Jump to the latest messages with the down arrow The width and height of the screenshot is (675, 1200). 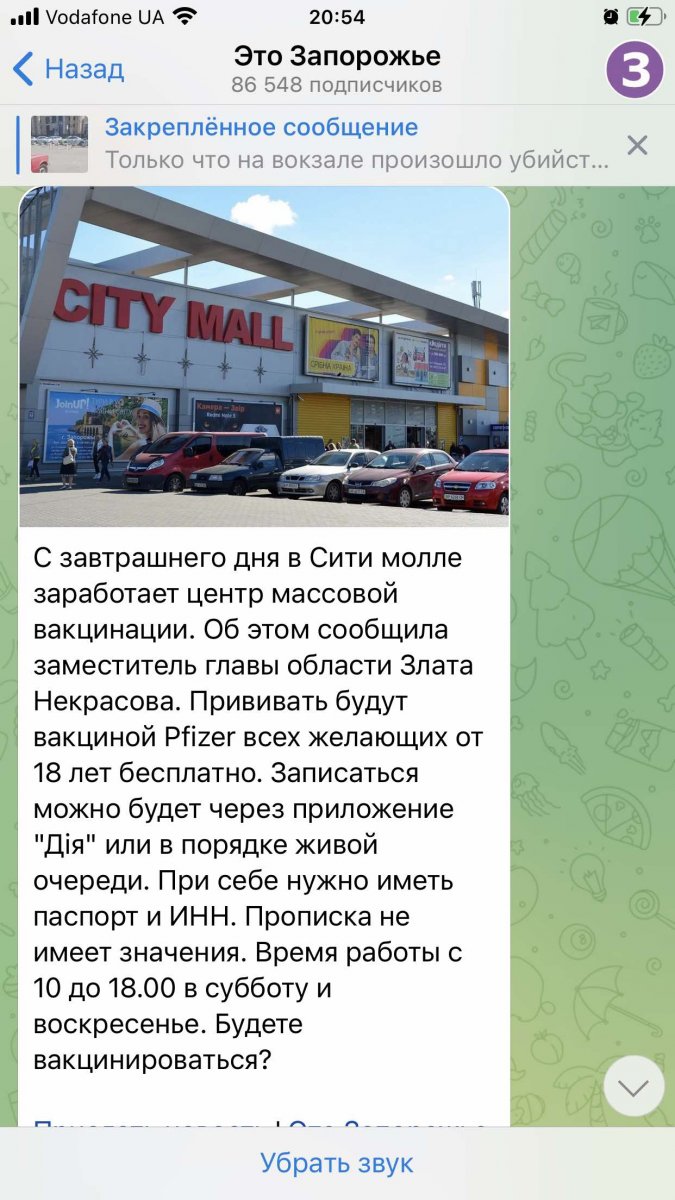(634, 1086)
